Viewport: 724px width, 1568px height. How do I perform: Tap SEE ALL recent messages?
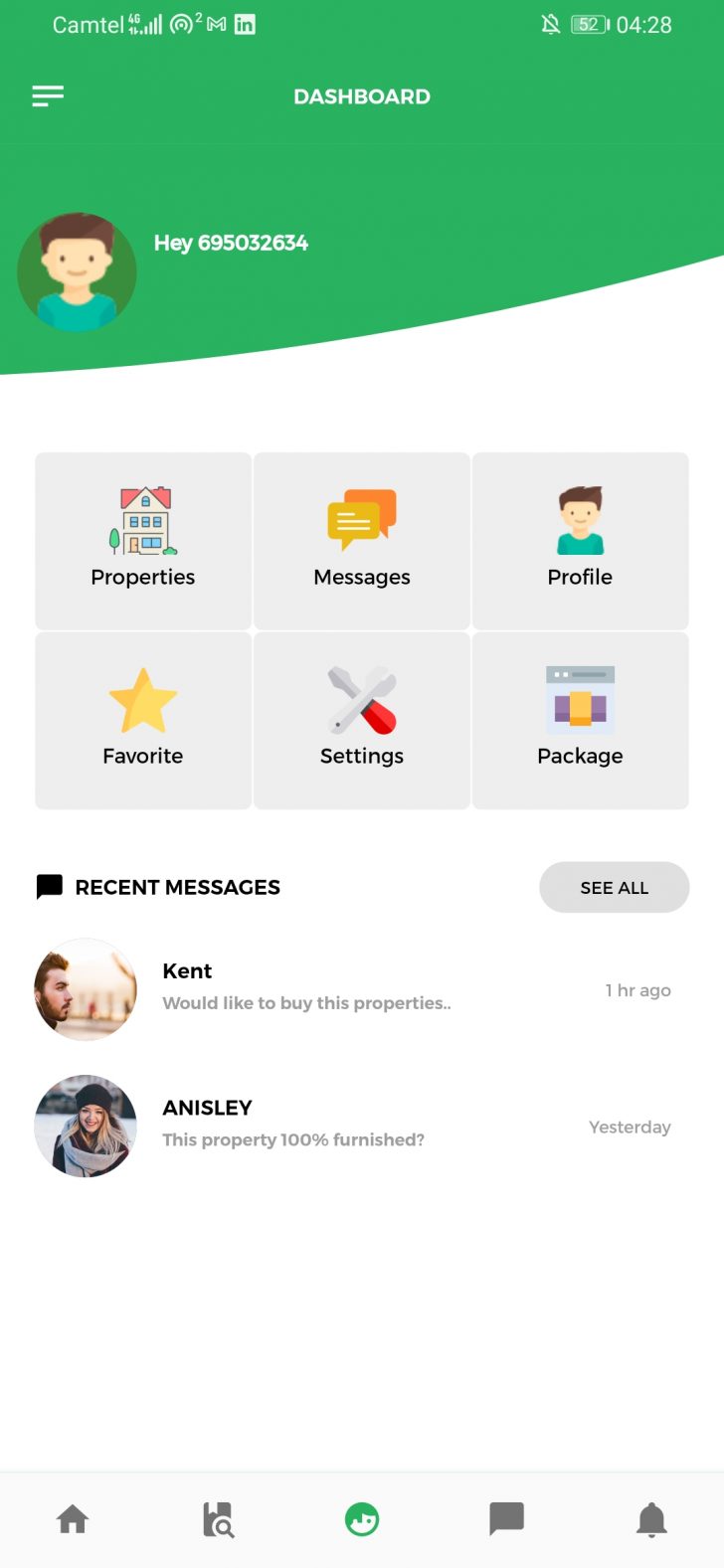point(614,887)
